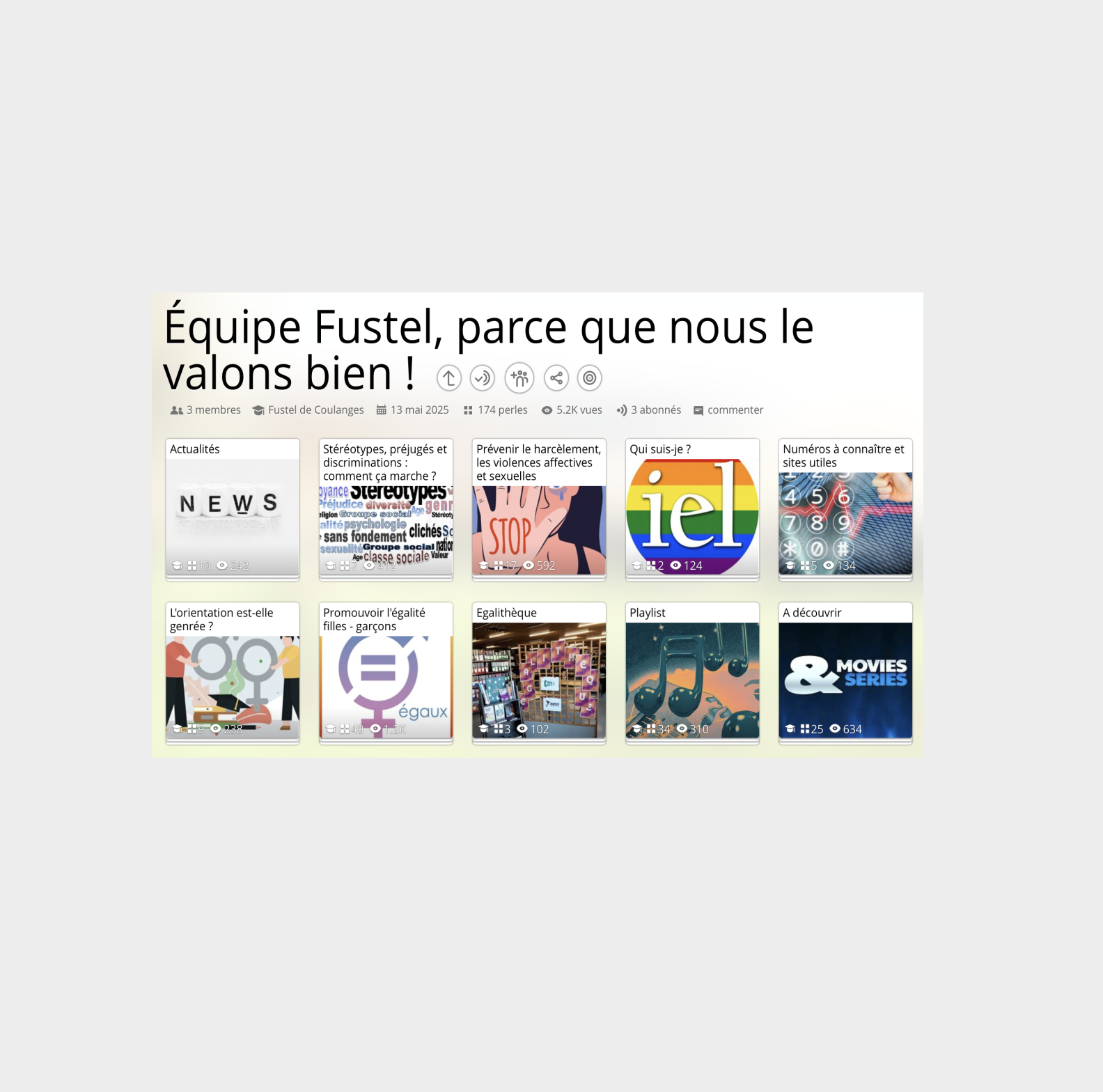This screenshot has width=1103, height=1092.
Task: Tap the add team members icon
Action: pos(519,378)
